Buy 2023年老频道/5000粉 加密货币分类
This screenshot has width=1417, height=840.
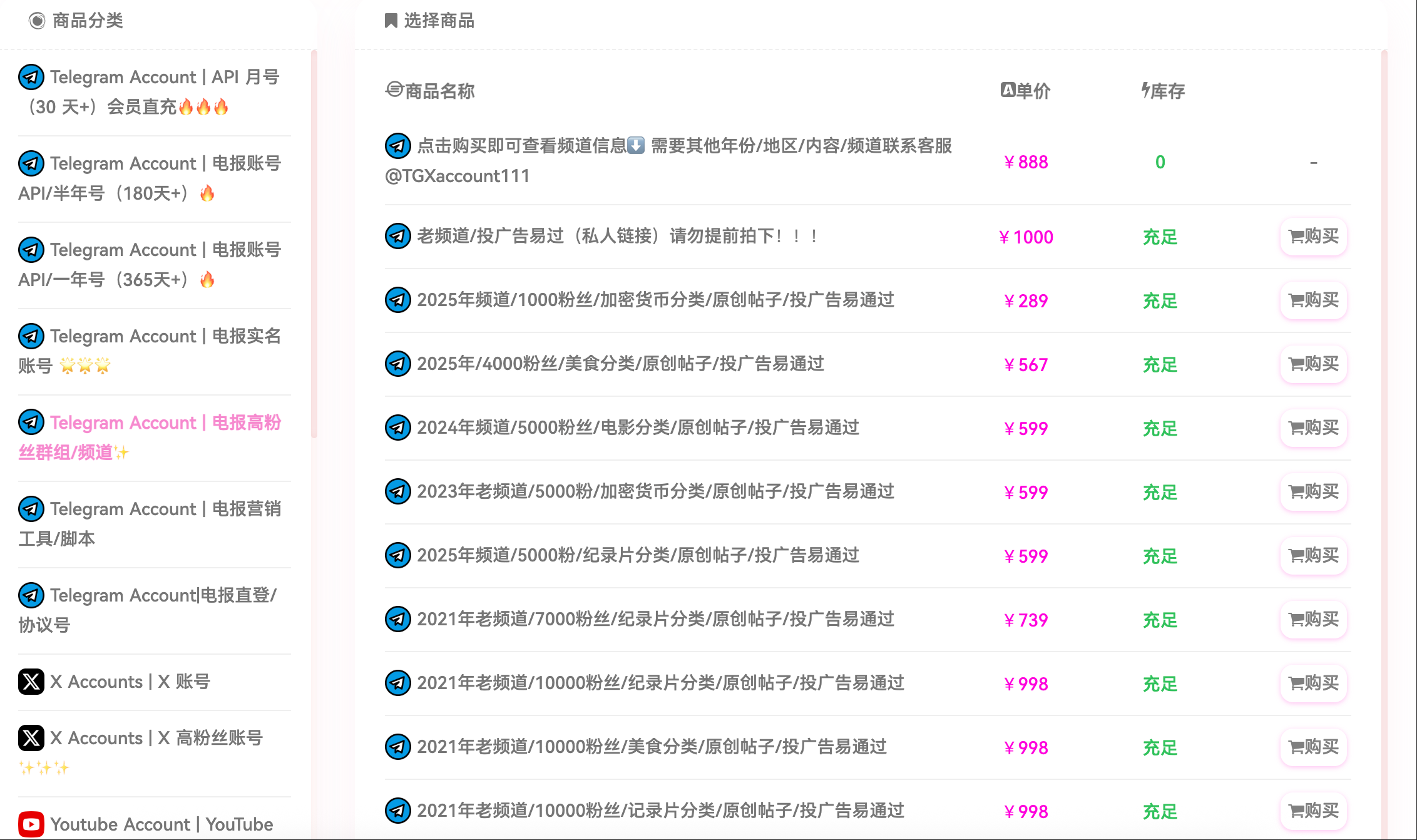point(1313,492)
